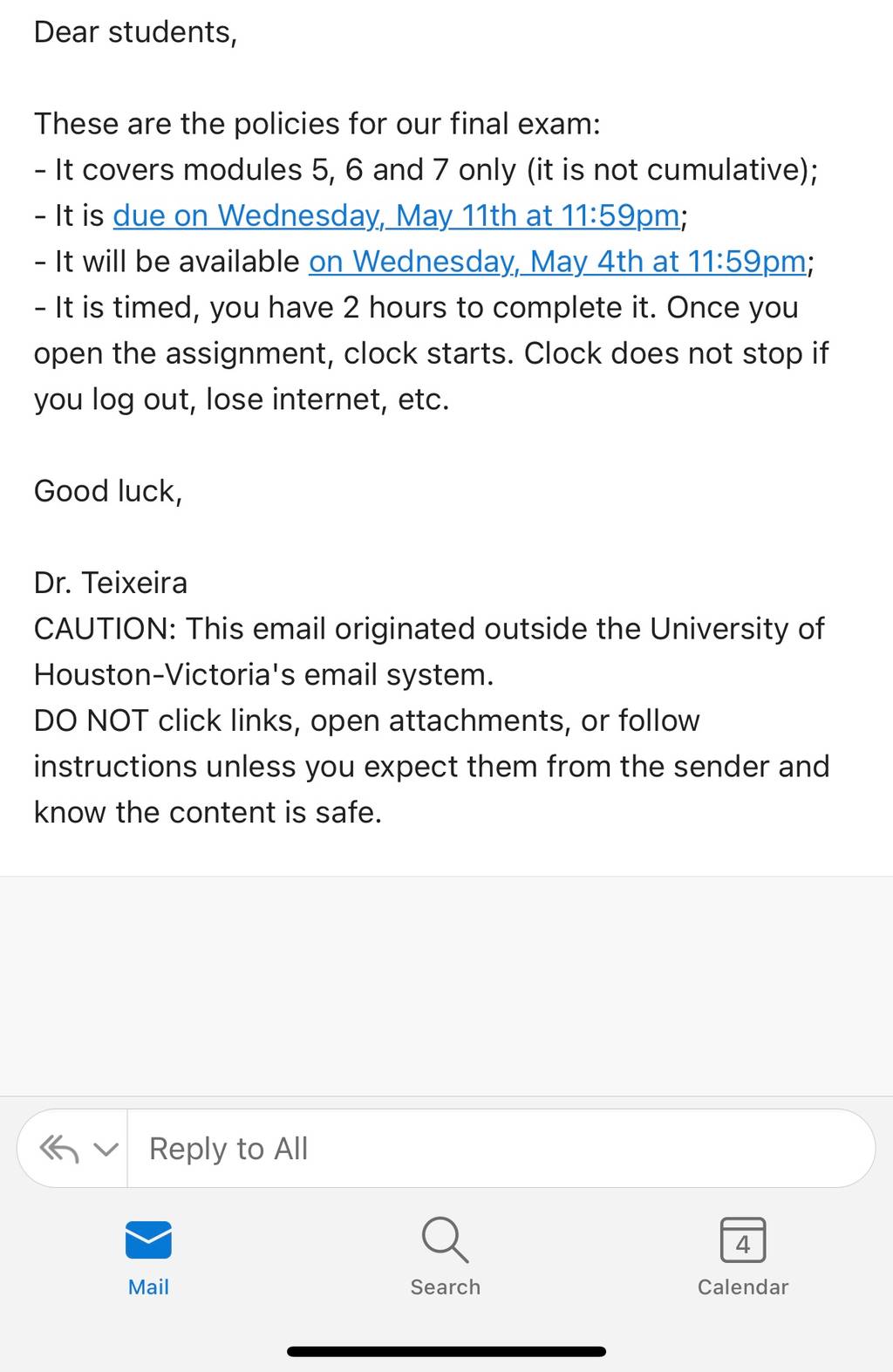Switch to the Search tab
This screenshot has width=893, height=1372.
[446, 1258]
